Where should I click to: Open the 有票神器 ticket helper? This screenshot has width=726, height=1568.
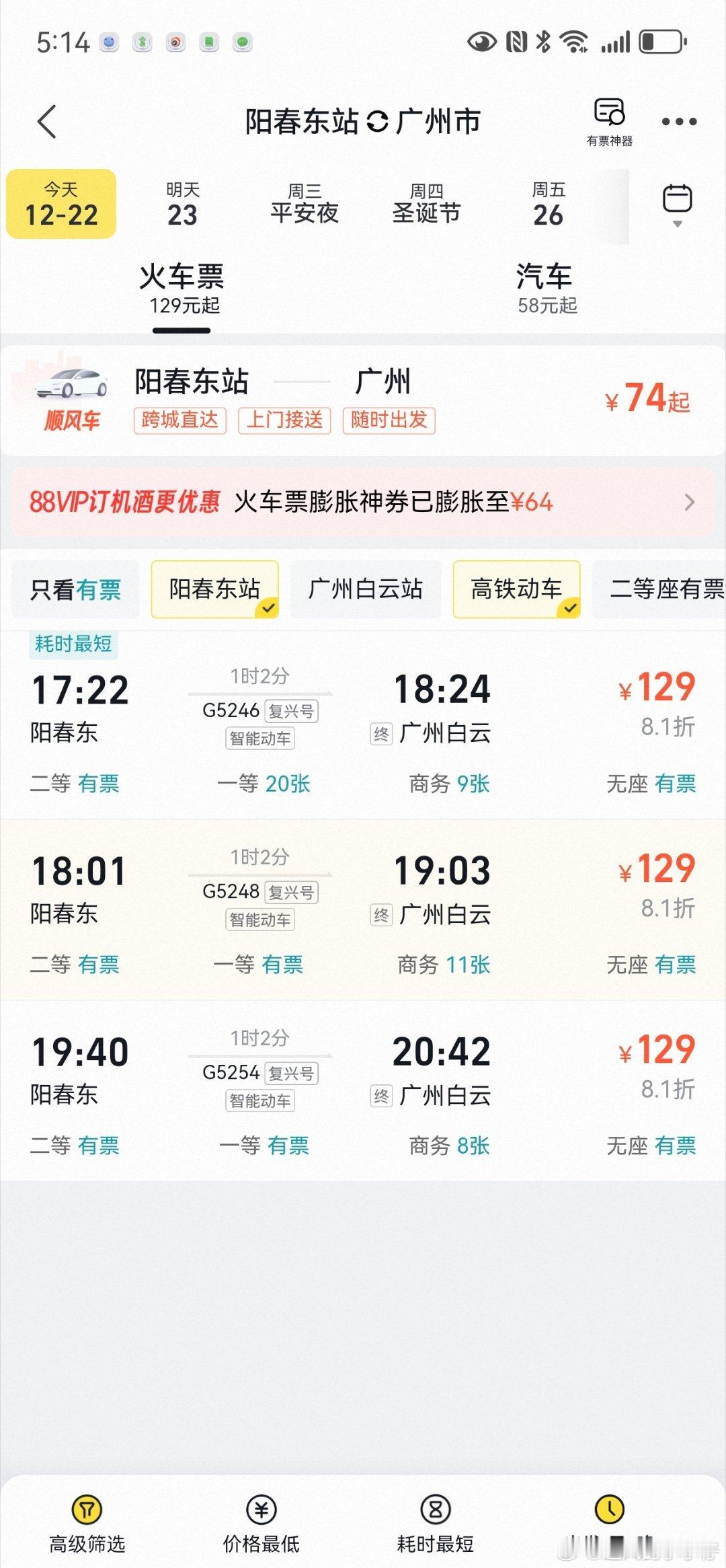[x=609, y=121]
